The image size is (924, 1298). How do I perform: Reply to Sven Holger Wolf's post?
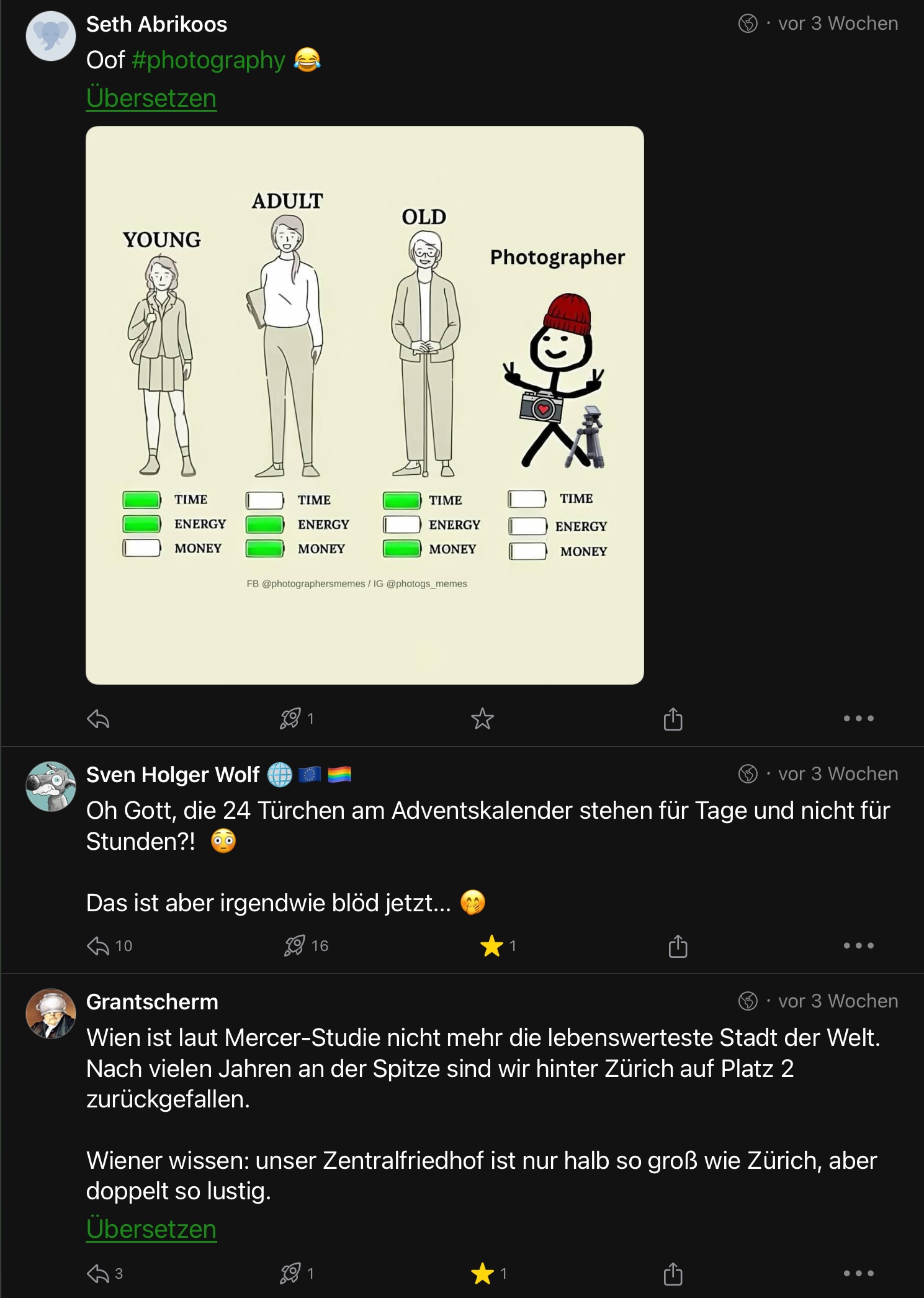coord(99,946)
